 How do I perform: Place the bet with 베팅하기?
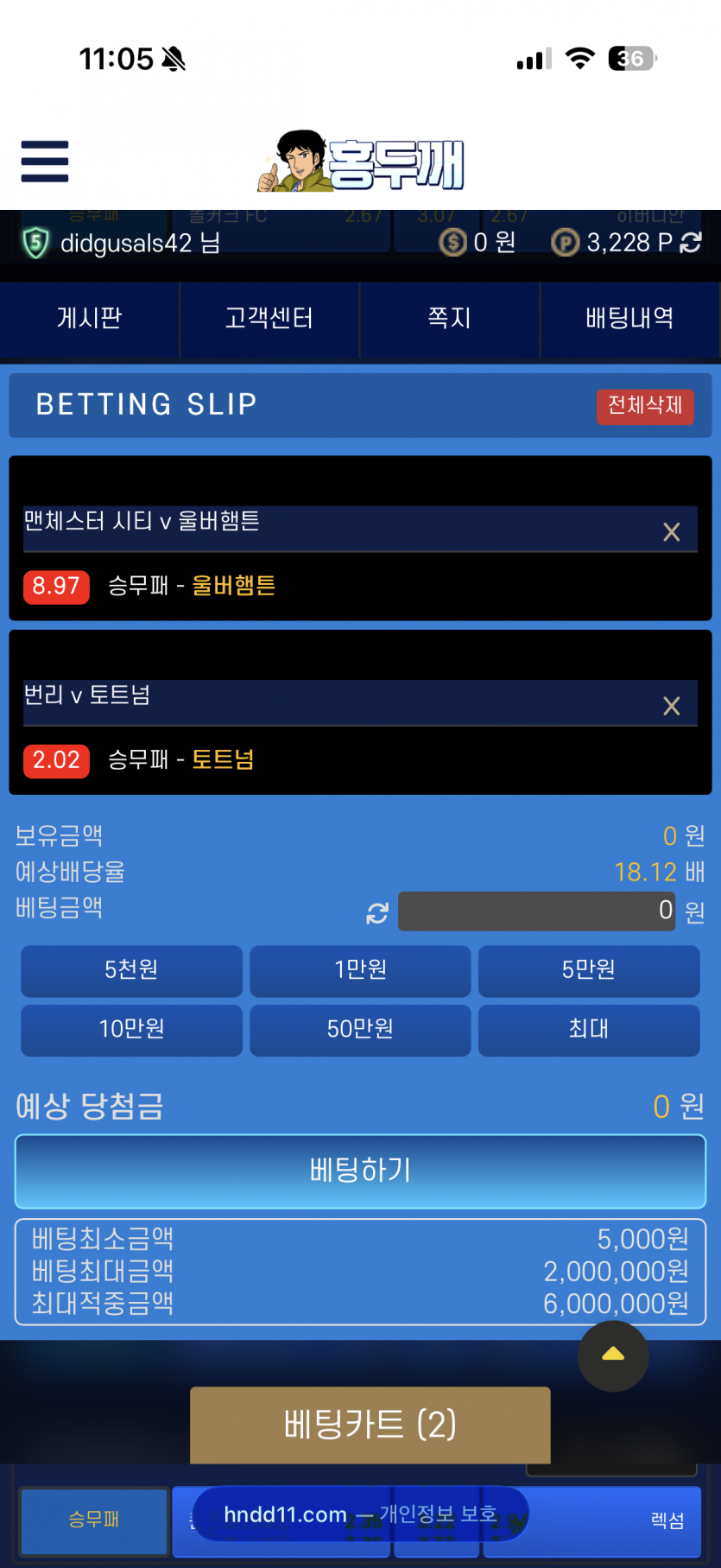[x=360, y=1171]
